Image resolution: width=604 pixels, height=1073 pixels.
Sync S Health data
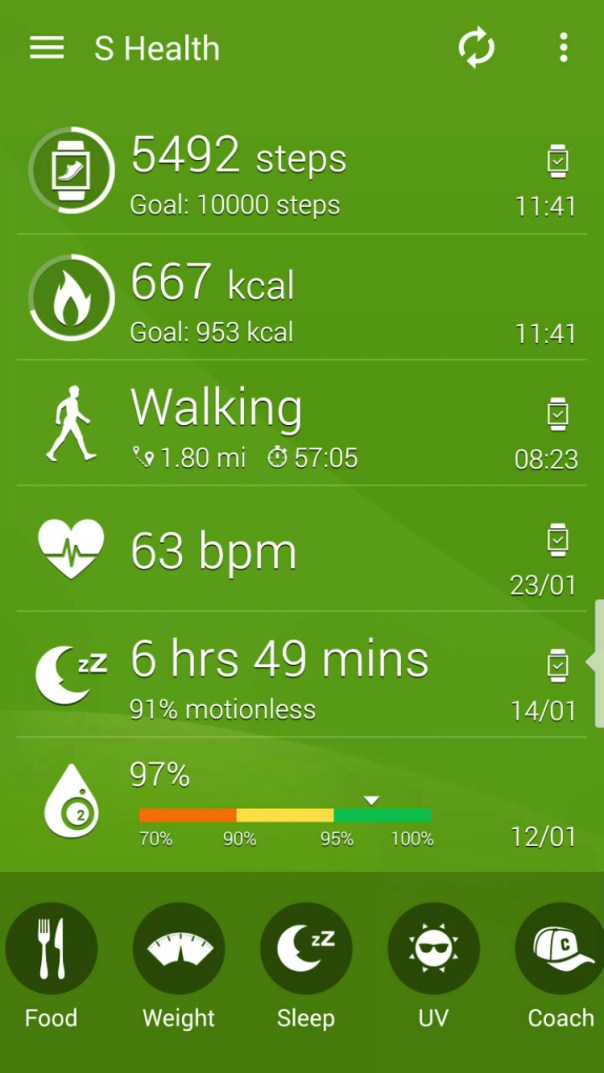coord(477,48)
